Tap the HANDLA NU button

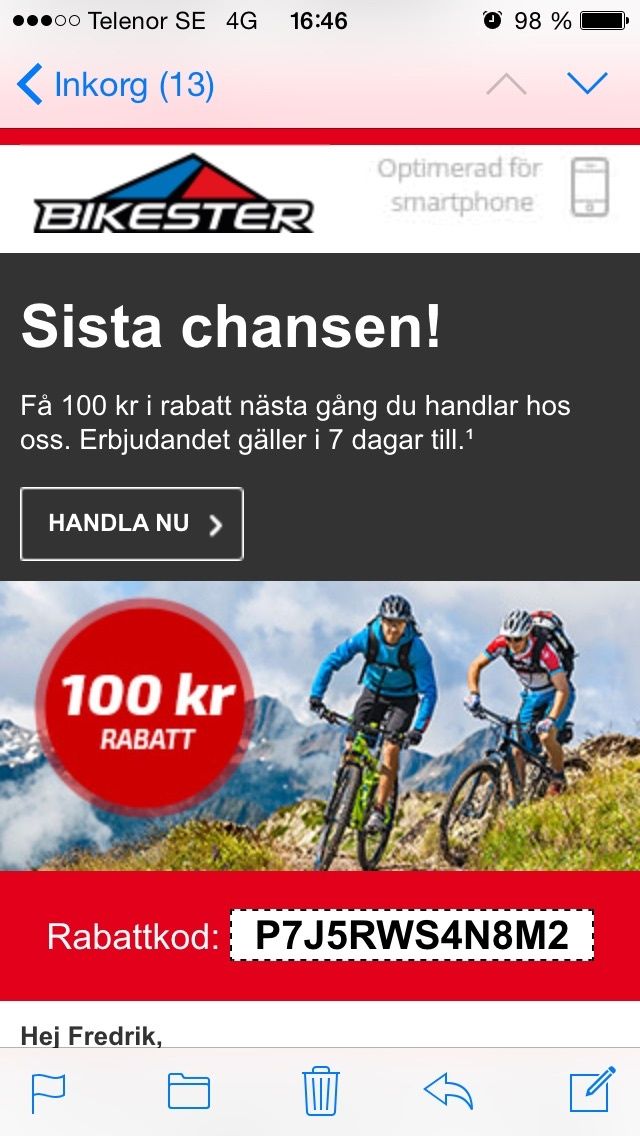[132, 523]
